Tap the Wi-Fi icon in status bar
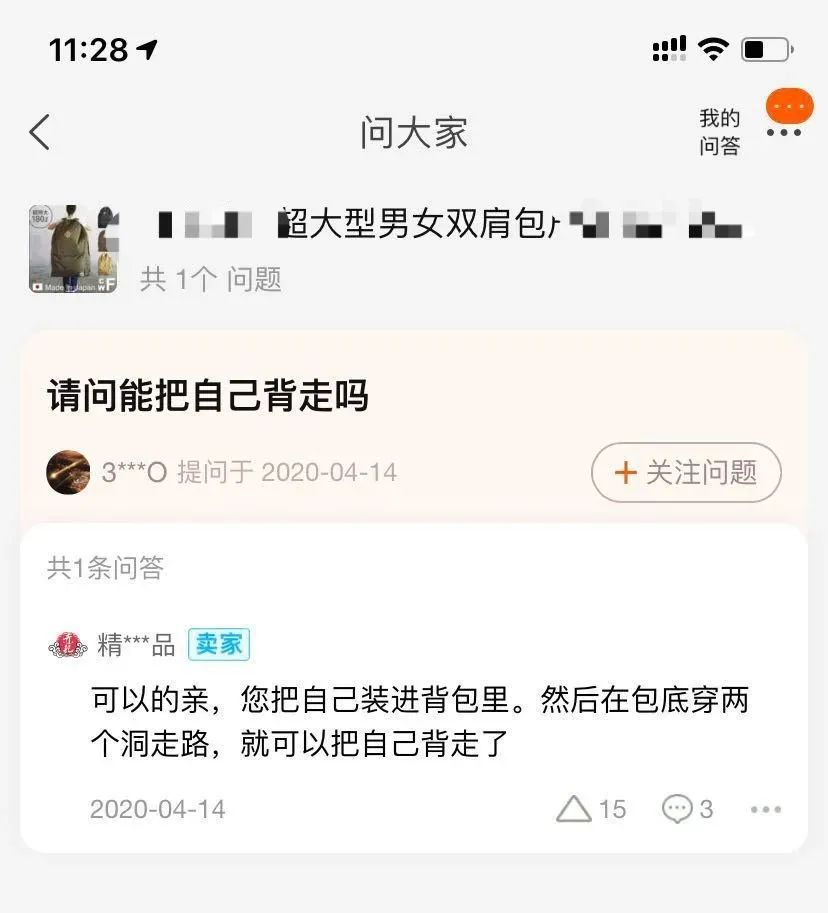 (x=712, y=47)
